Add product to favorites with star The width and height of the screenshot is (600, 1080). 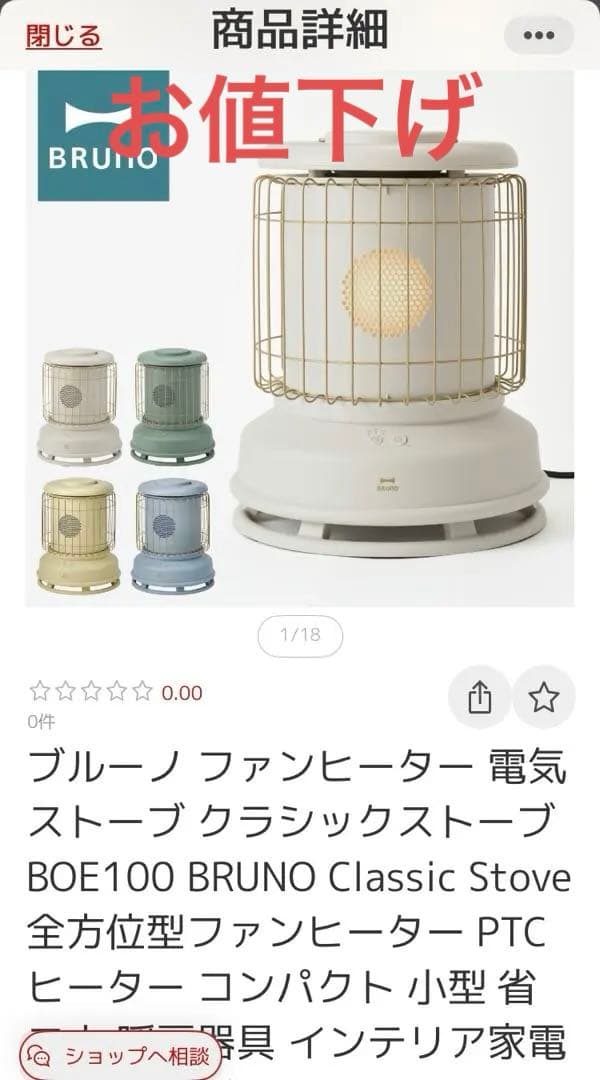pos(544,698)
